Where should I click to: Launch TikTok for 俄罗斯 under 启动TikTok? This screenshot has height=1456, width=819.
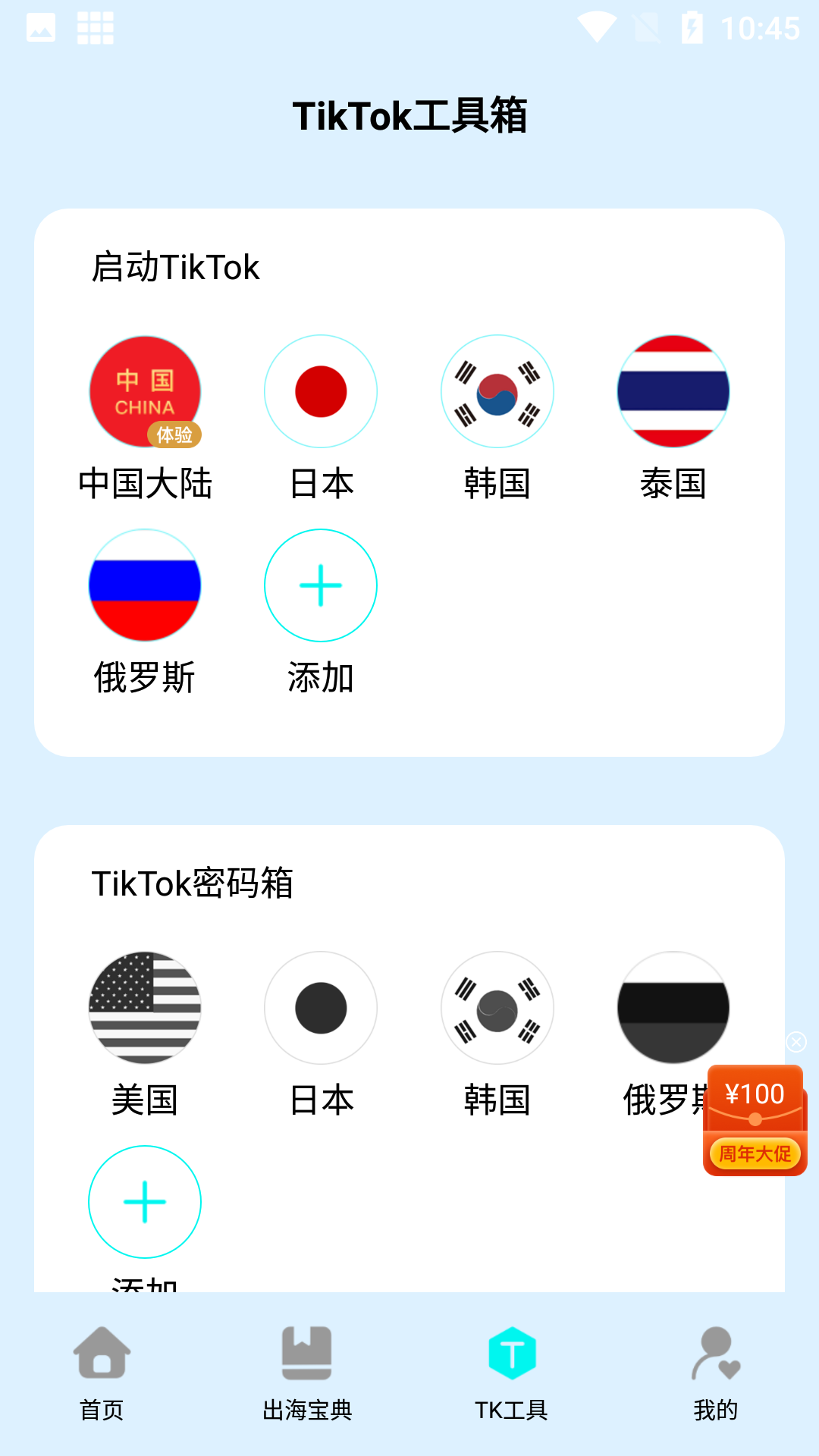coord(145,585)
